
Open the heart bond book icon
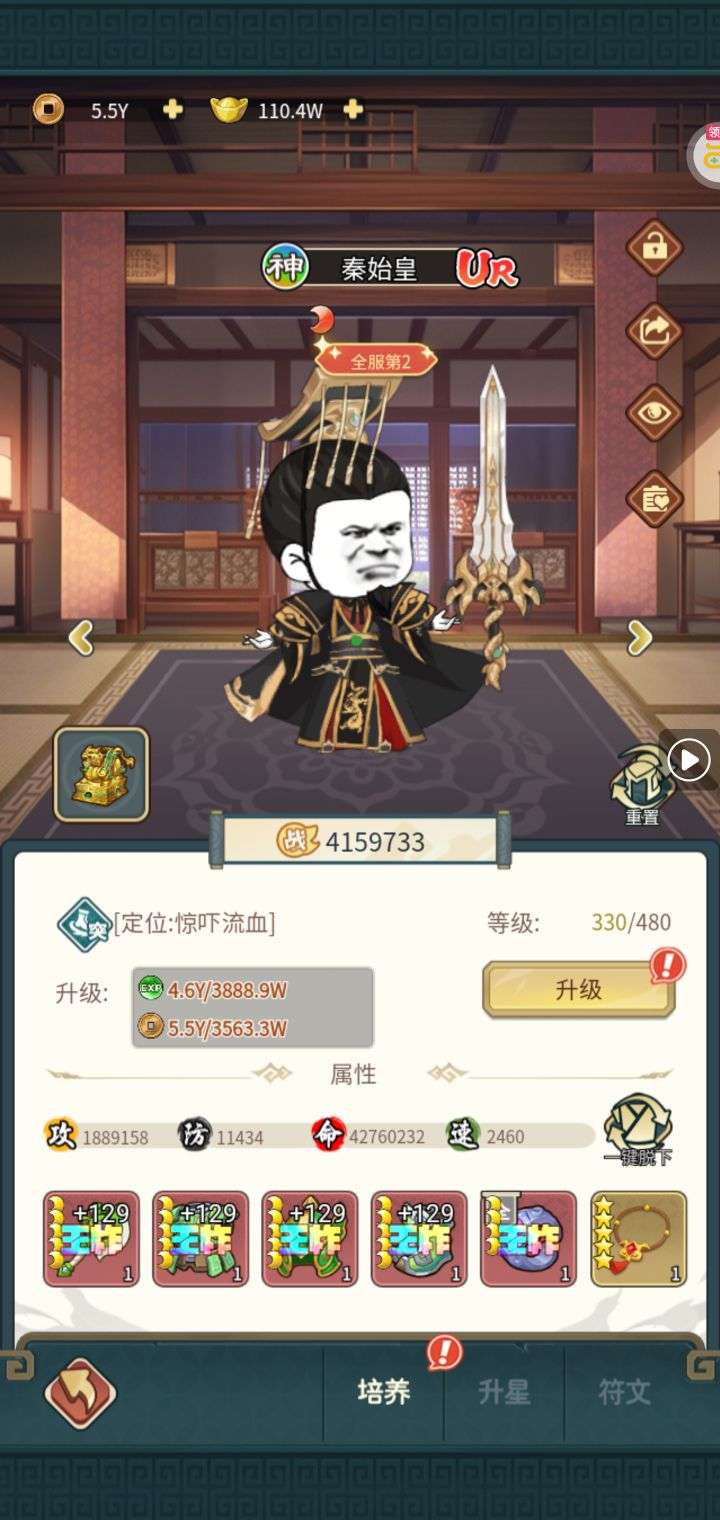[654, 498]
